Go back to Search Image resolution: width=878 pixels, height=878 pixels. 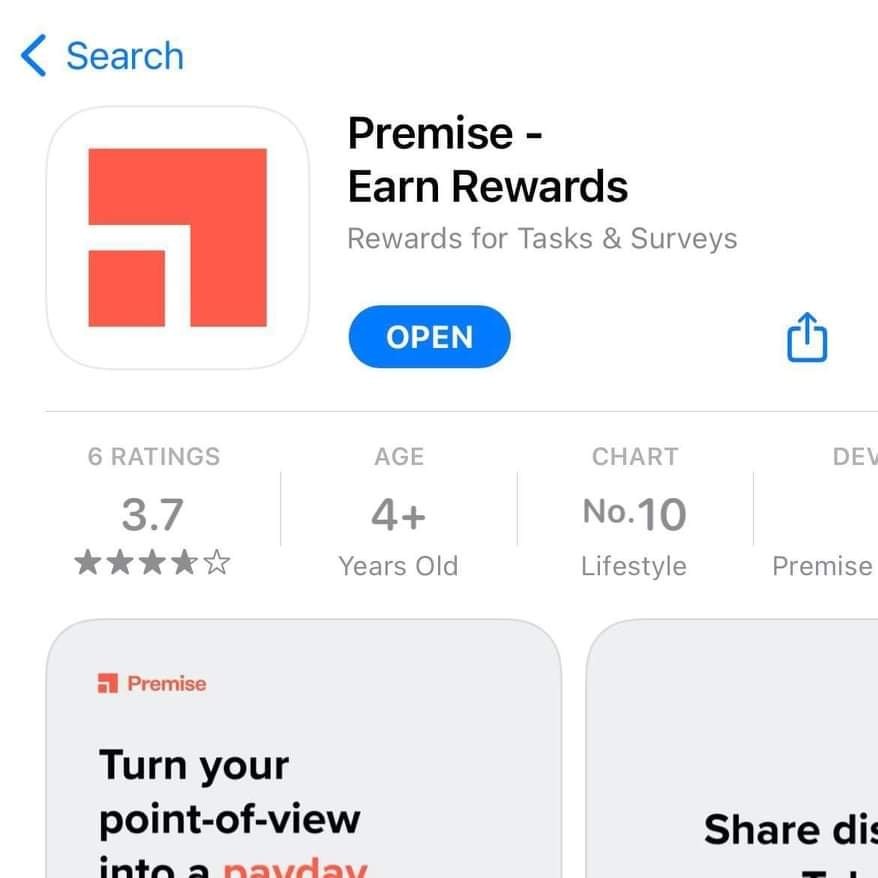tap(103, 56)
